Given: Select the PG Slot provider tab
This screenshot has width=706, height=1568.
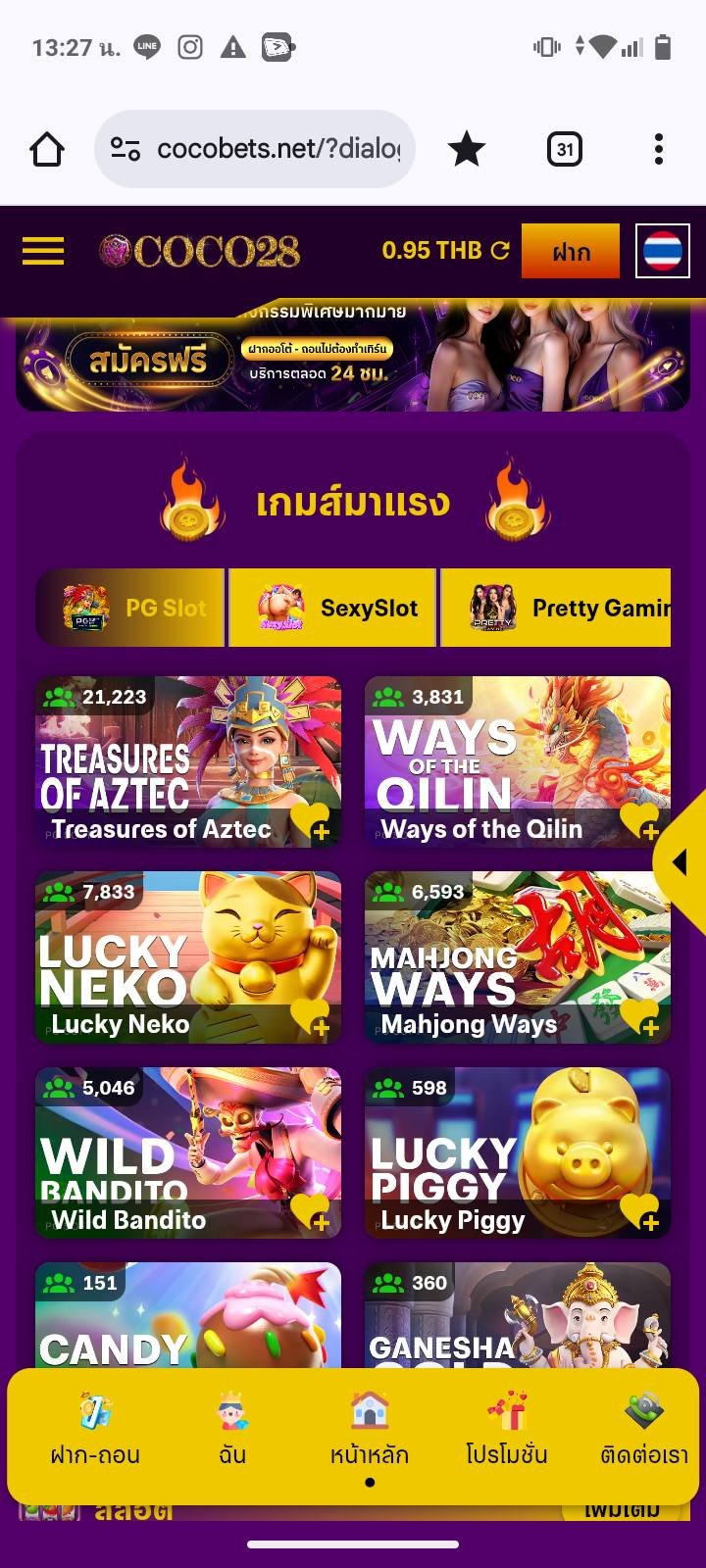Looking at the screenshot, I should click(130, 608).
